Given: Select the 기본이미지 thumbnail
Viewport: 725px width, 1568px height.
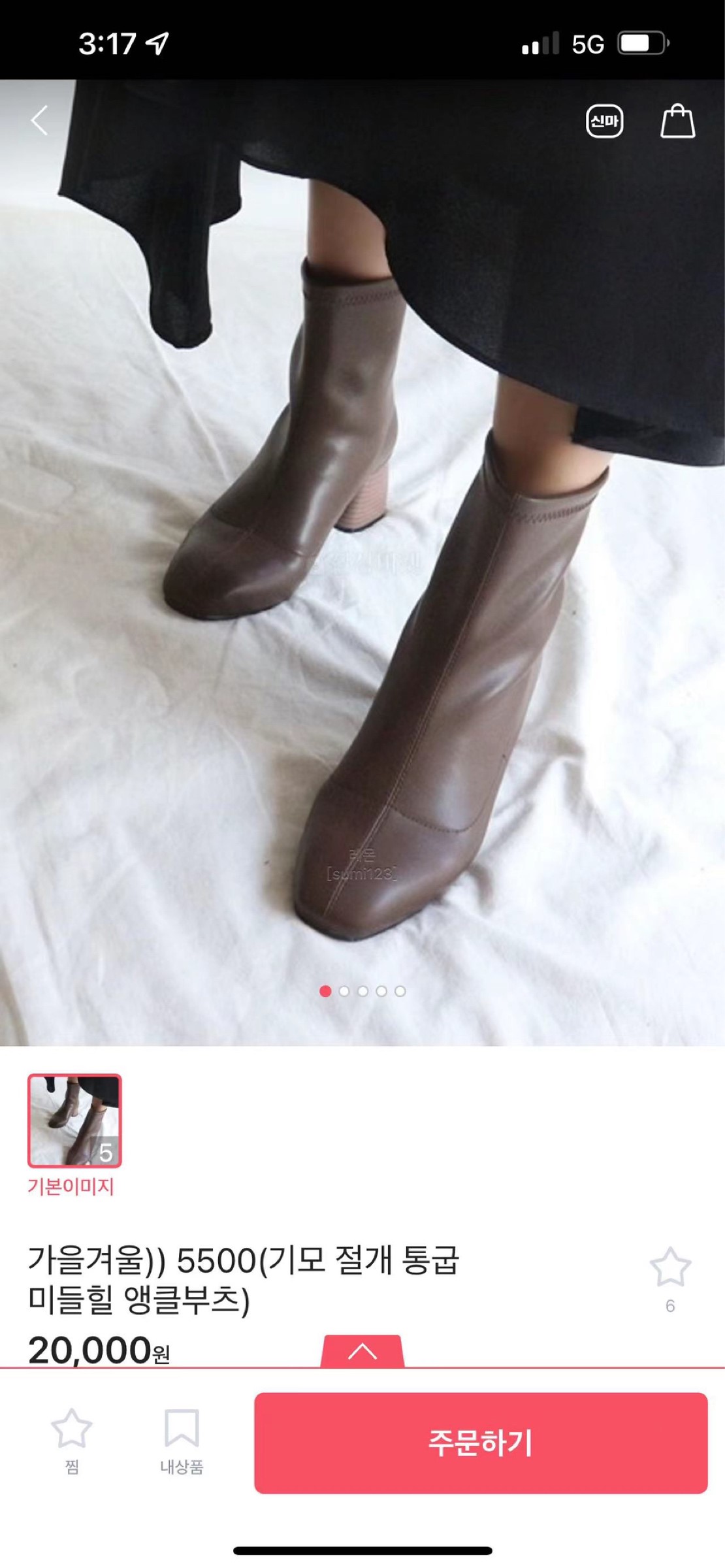Looking at the screenshot, I should click(74, 1120).
